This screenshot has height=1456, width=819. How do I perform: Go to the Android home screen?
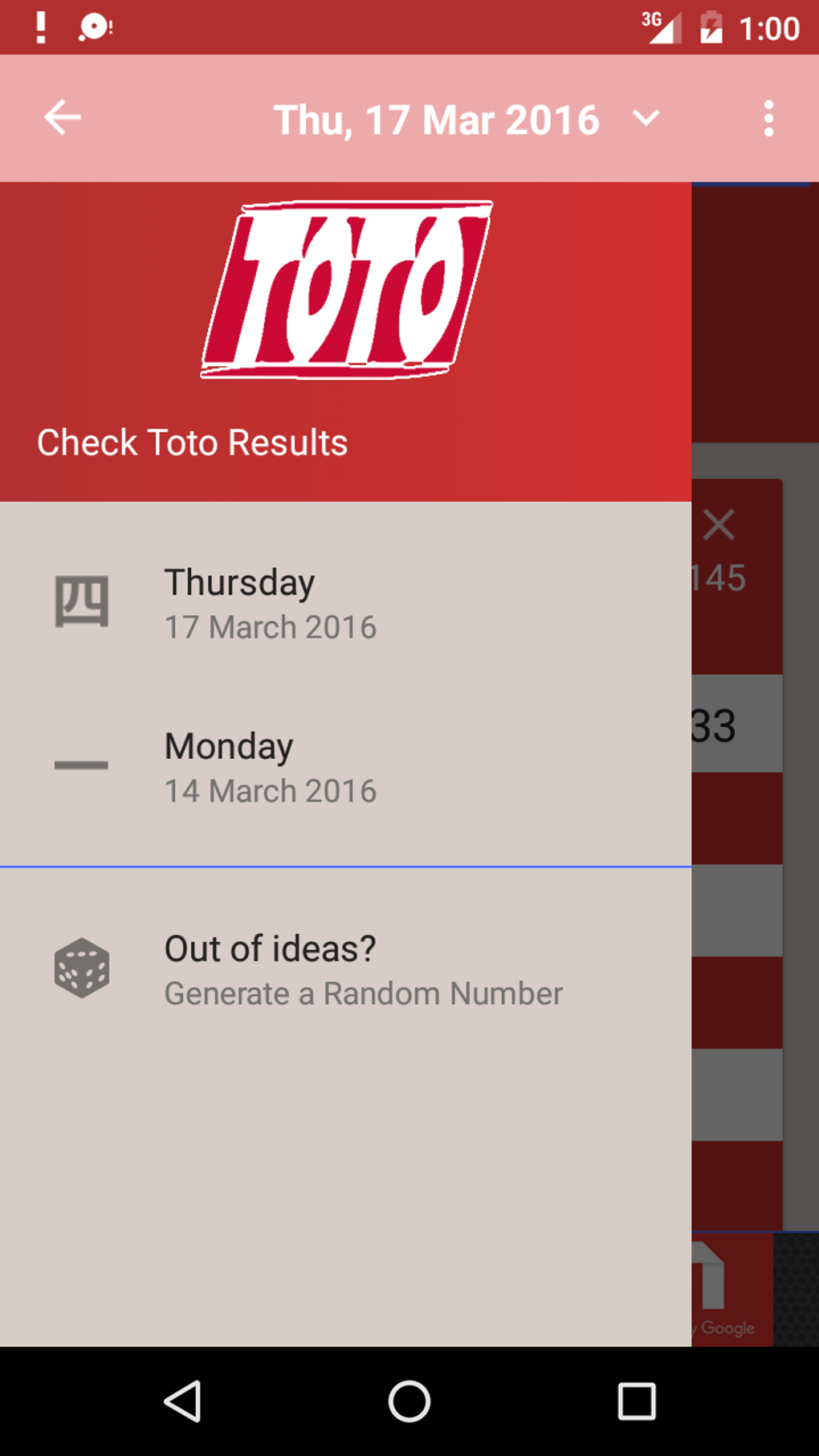(409, 1402)
